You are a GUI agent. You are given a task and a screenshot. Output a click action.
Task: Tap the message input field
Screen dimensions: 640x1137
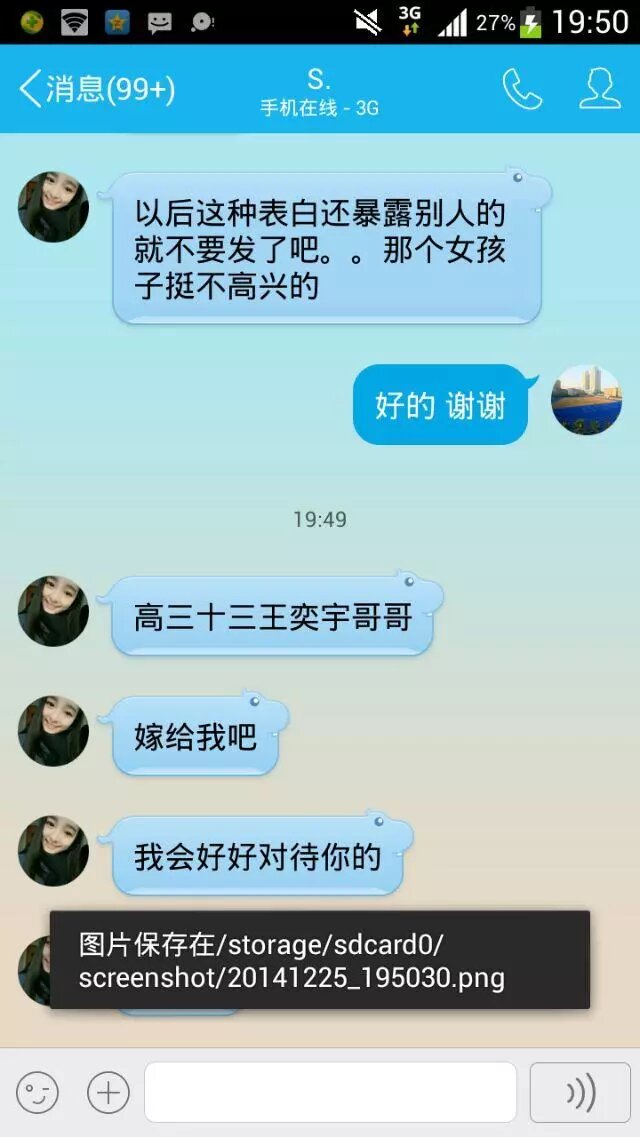tap(330, 1092)
